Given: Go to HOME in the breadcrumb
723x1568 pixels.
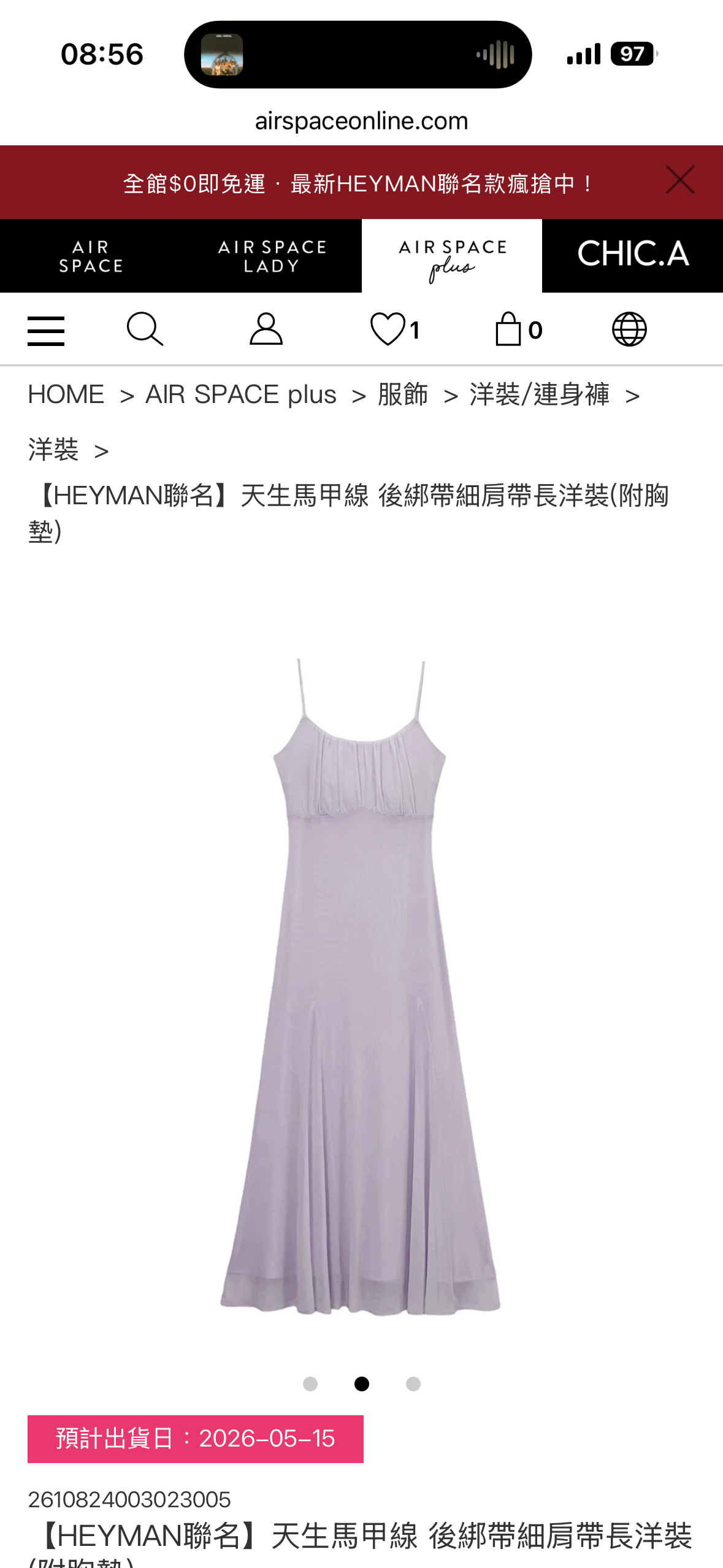Looking at the screenshot, I should [x=66, y=394].
